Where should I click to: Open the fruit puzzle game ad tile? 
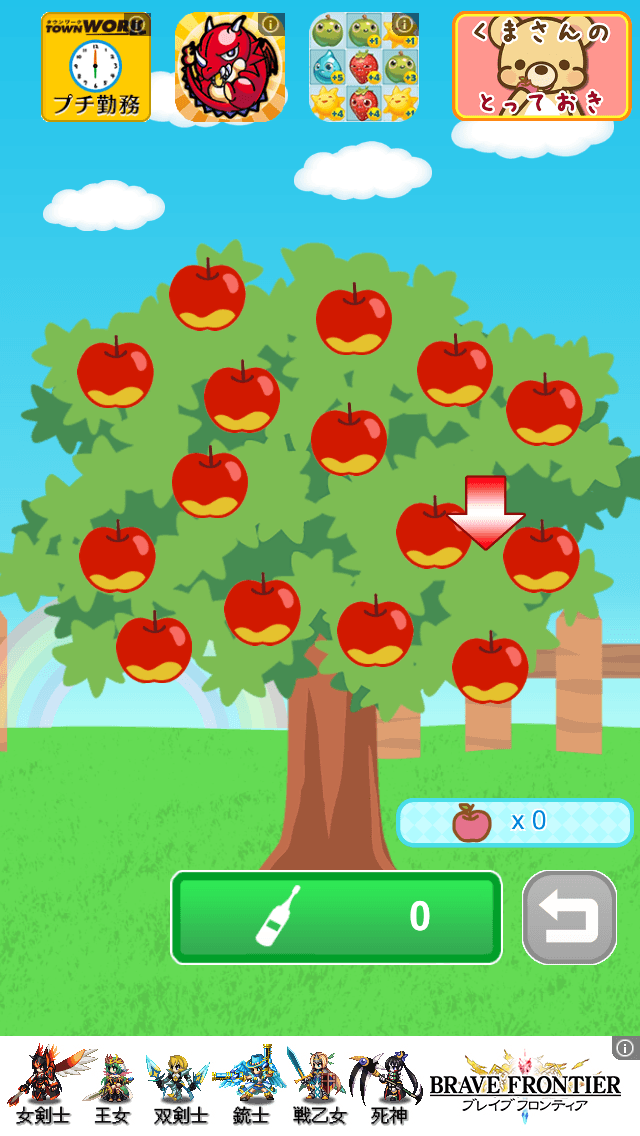point(364,67)
